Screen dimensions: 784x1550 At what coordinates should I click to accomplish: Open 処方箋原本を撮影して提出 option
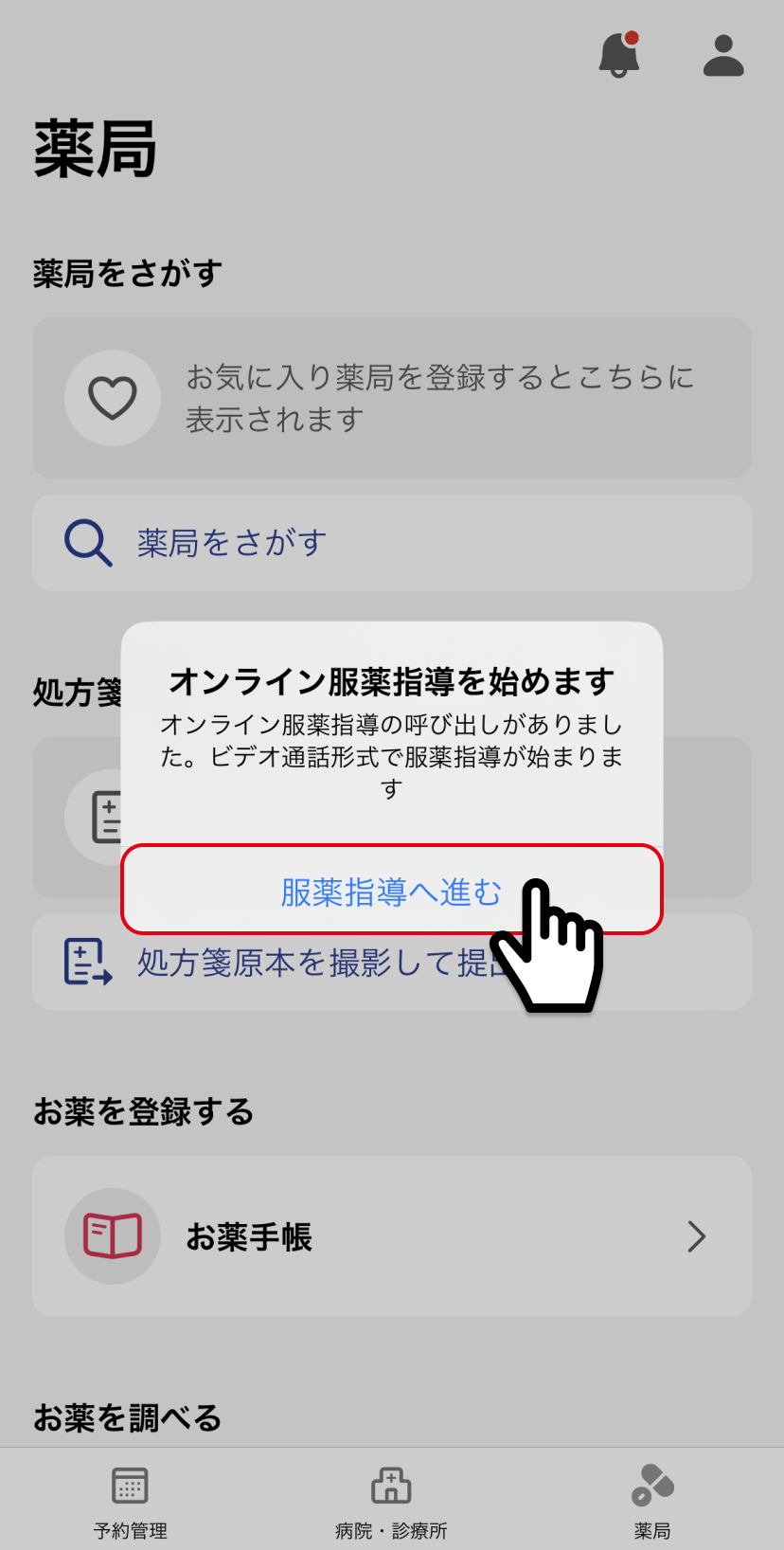coord(392,962)
